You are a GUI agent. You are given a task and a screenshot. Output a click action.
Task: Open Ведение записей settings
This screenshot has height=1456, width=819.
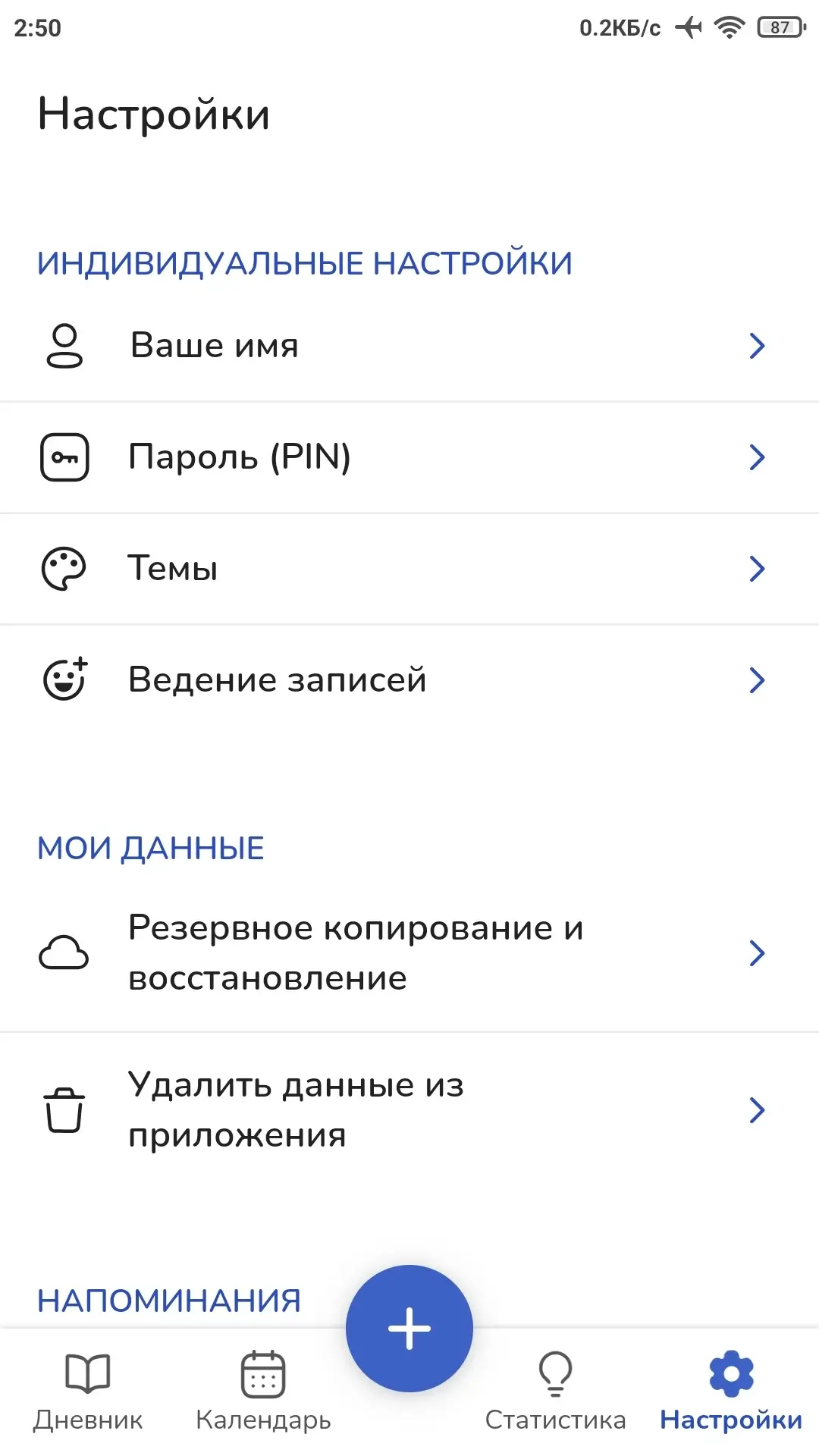coord(409,680)
